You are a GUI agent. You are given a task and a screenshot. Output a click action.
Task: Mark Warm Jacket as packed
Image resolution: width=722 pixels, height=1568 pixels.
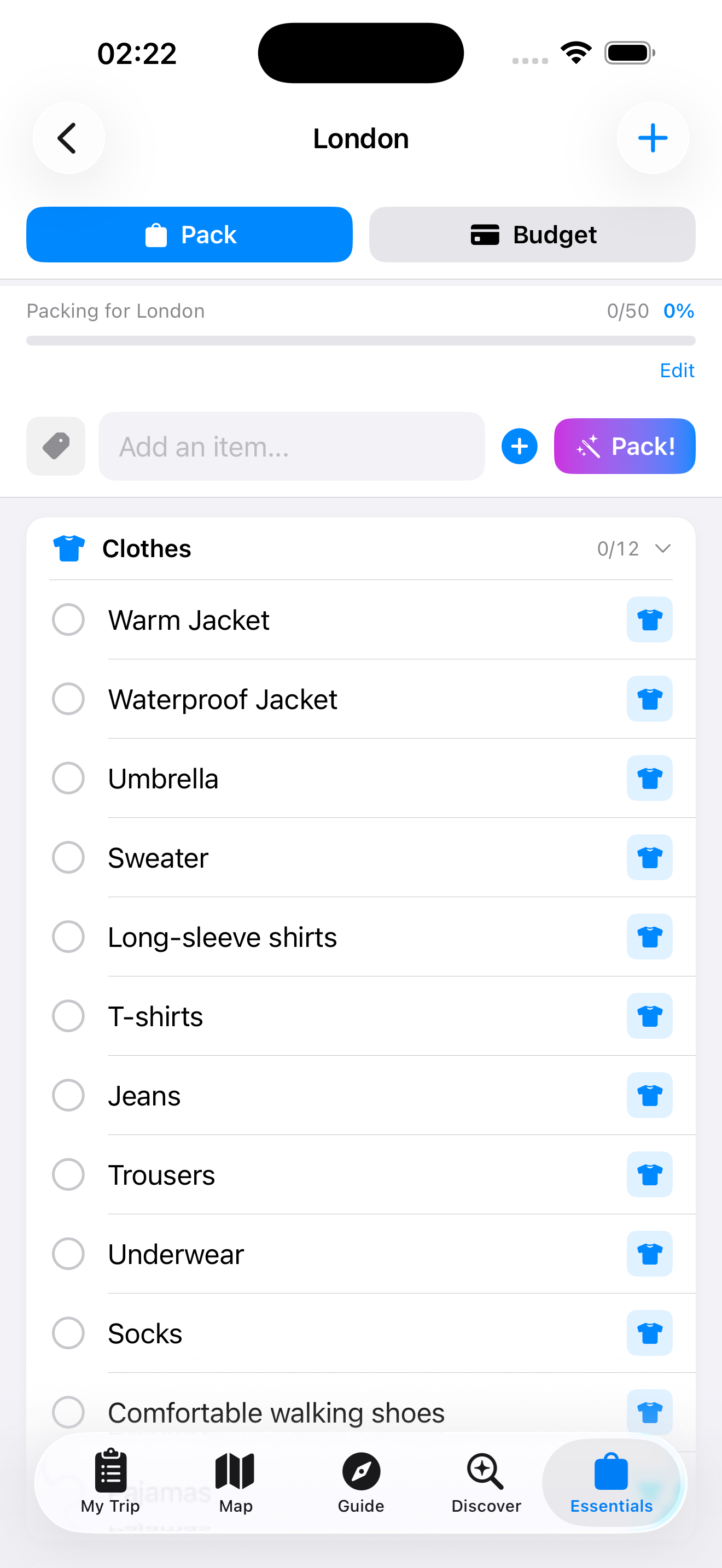68,619
